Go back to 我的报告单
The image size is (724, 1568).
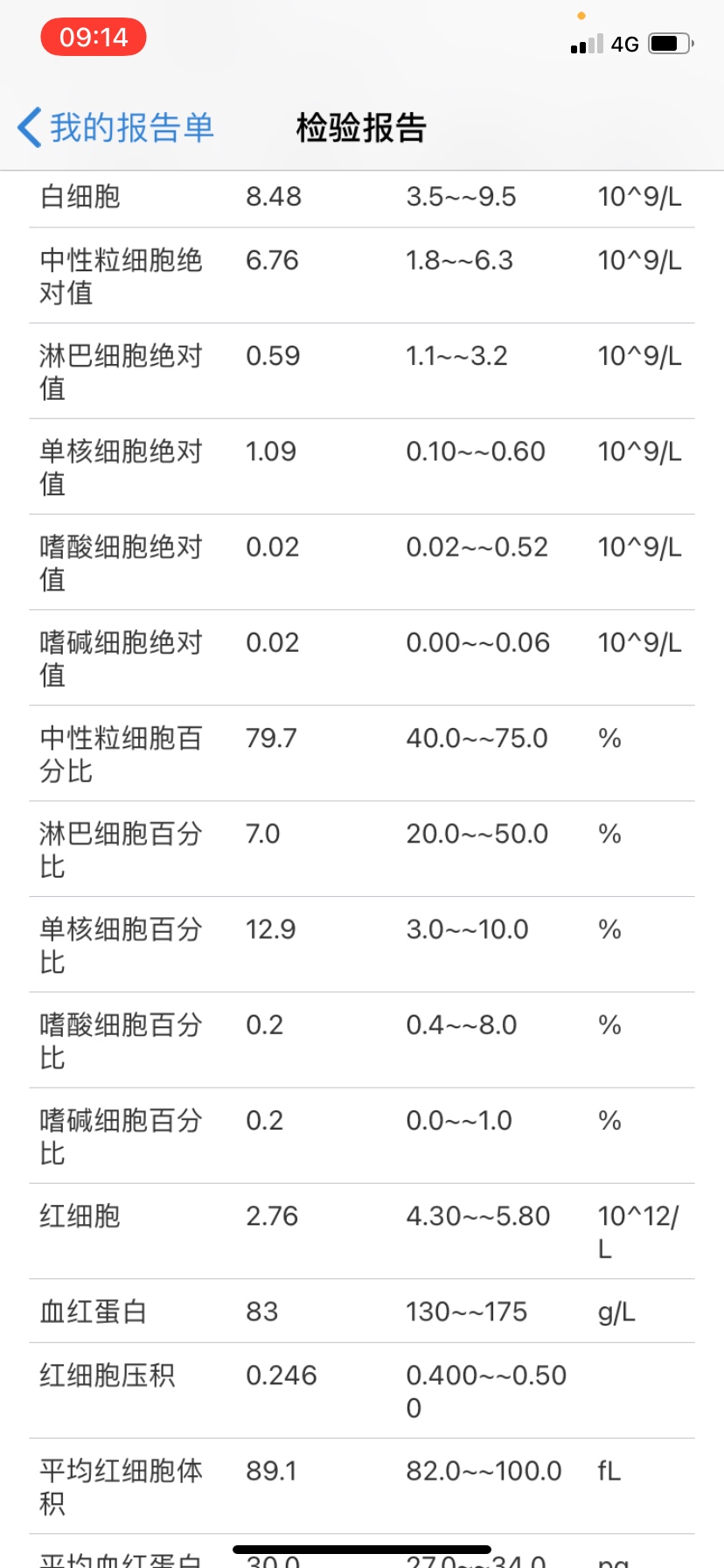(x=115, y=128)
